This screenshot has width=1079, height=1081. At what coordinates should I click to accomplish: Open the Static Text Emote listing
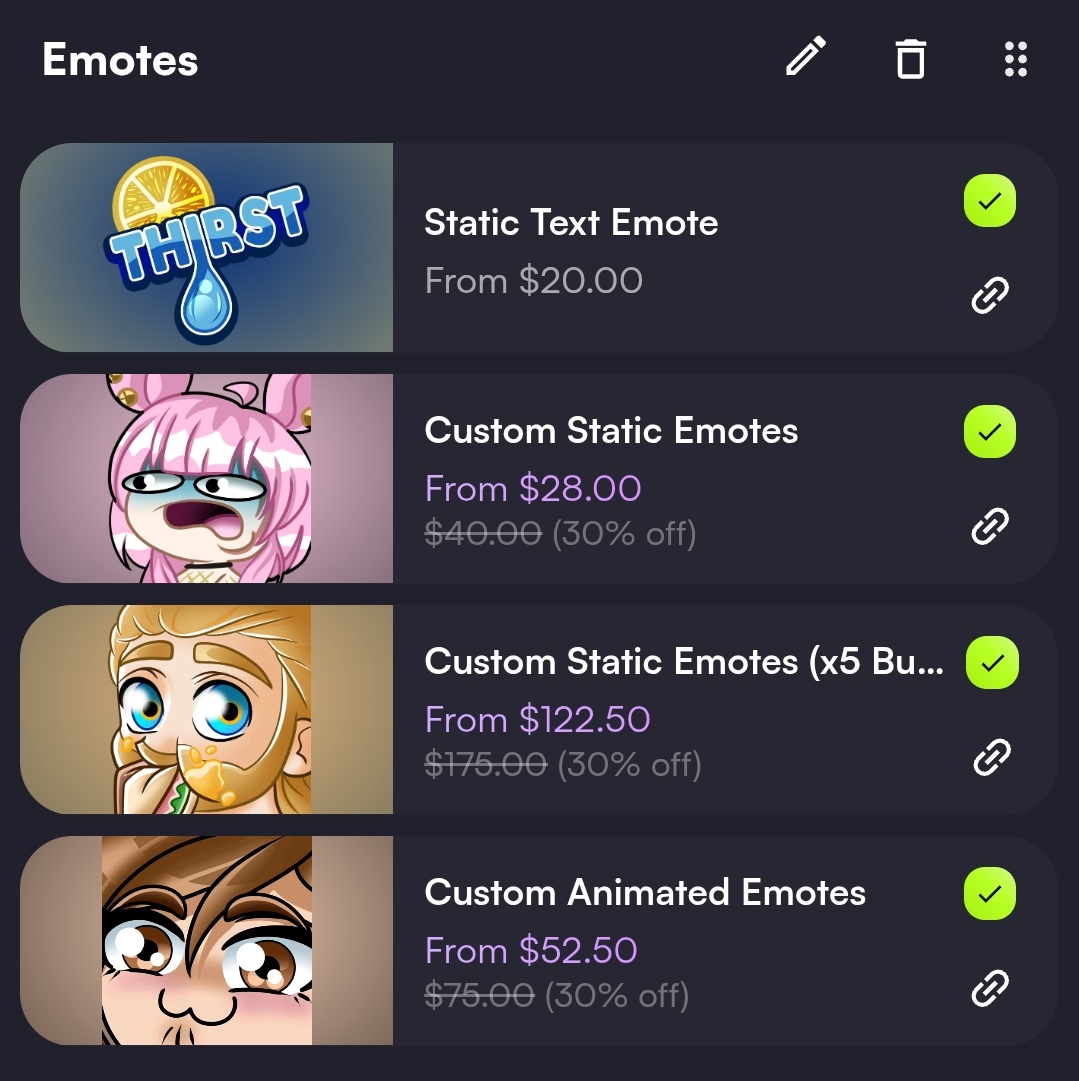click(570, 223)
